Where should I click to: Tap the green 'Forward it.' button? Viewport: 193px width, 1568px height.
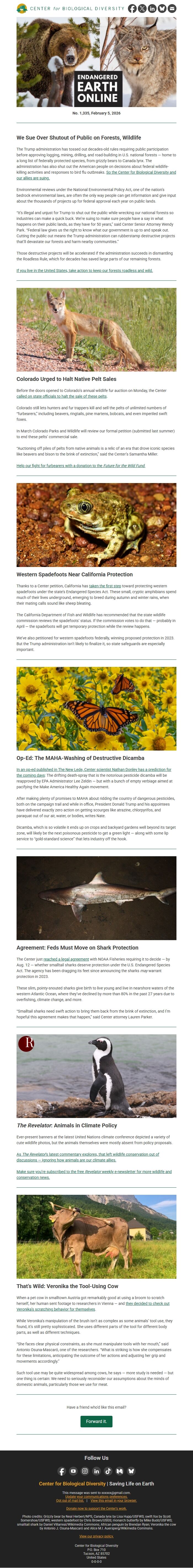(96, 1421)
